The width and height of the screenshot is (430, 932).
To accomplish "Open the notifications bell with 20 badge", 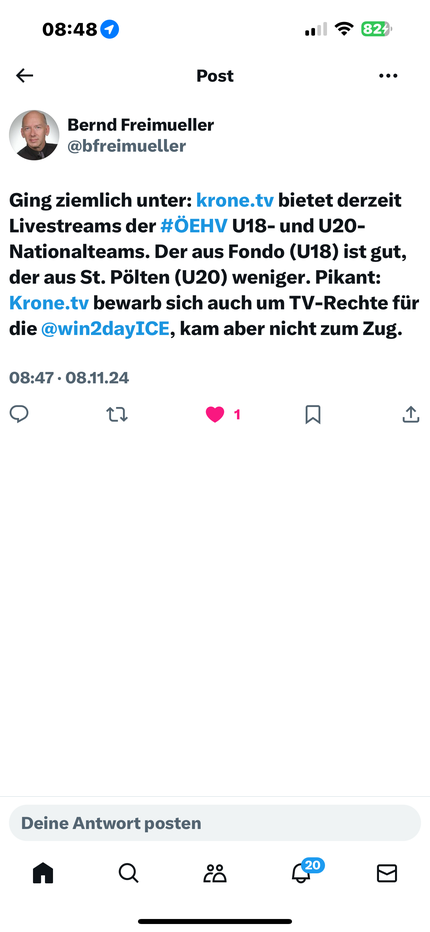I will (303, 870).
